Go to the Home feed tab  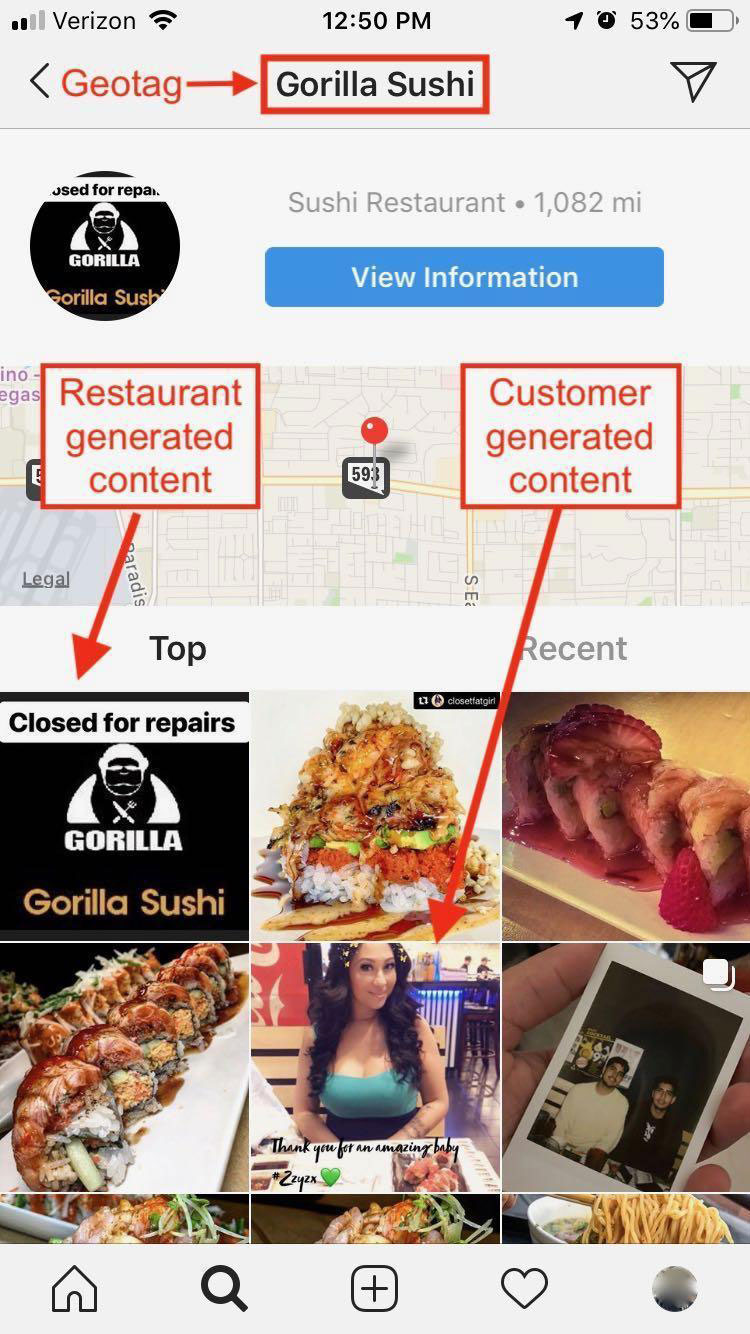tap(75, 1289)
